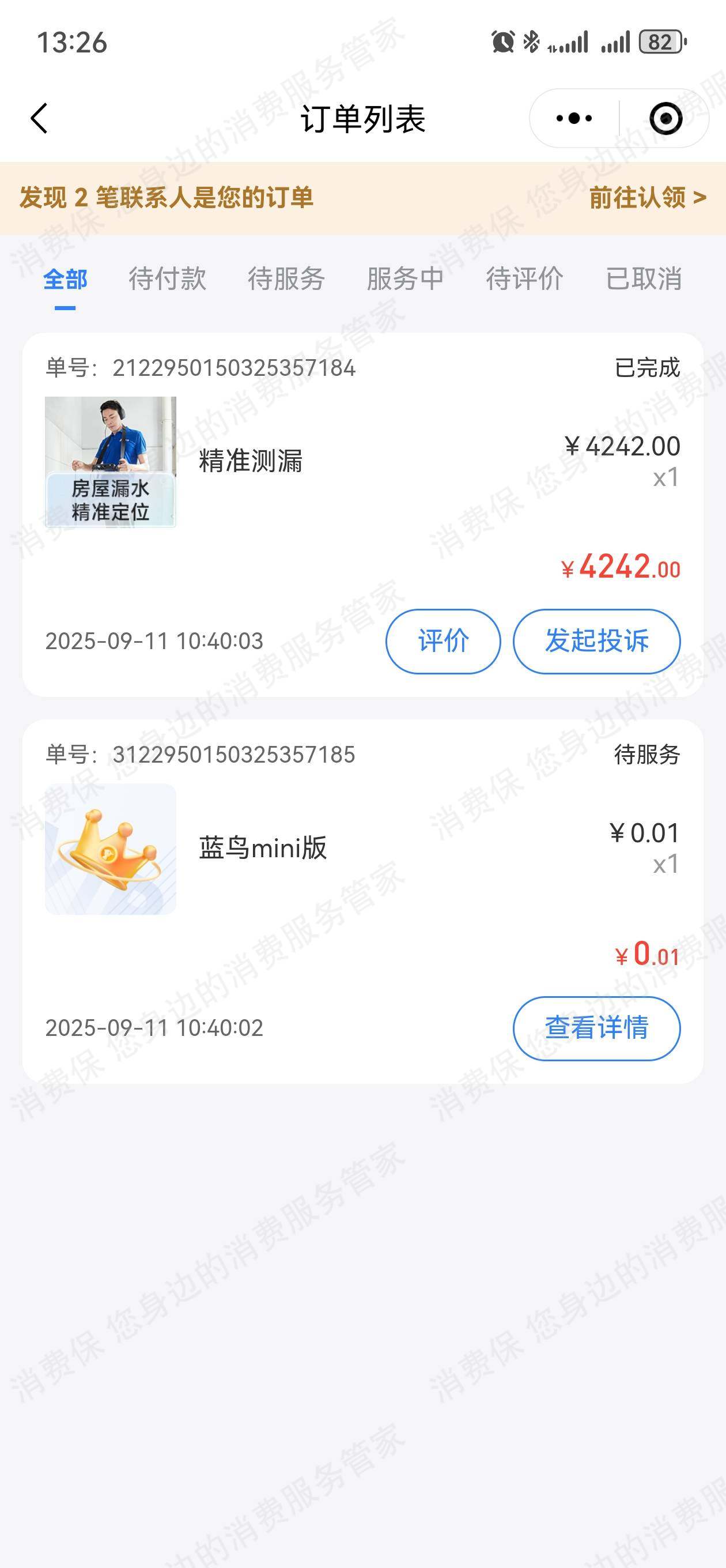
Task: Switch to the 待付款 tab
Action: [x=167, y=280]
